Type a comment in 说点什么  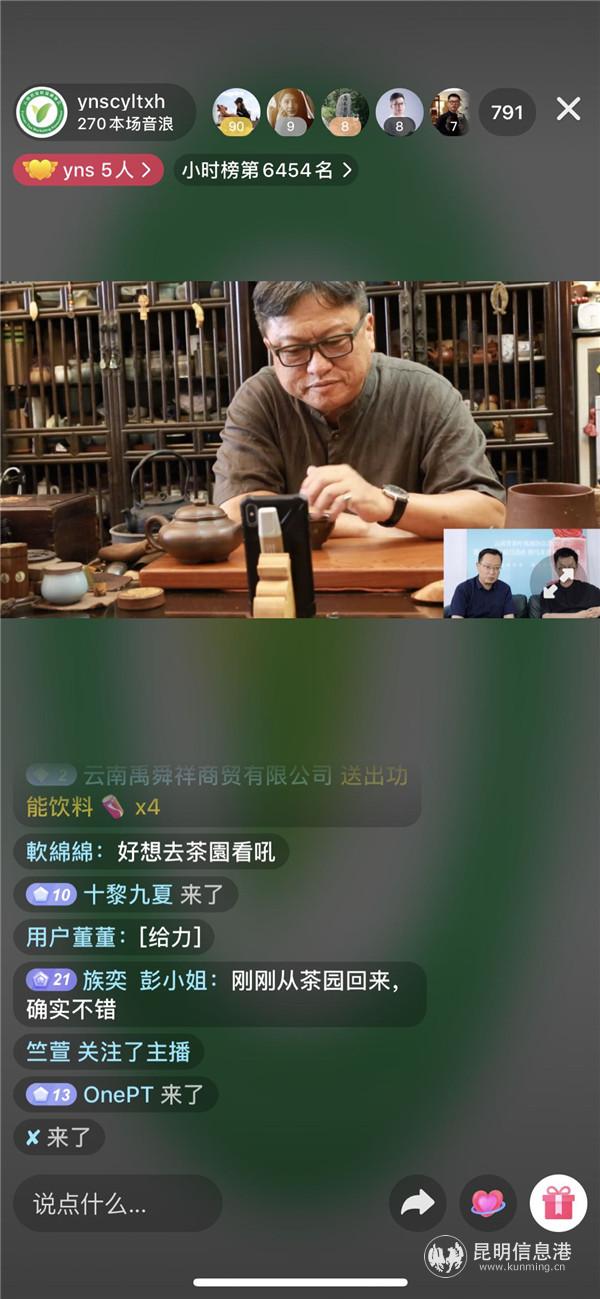[x=117, y=1203]
